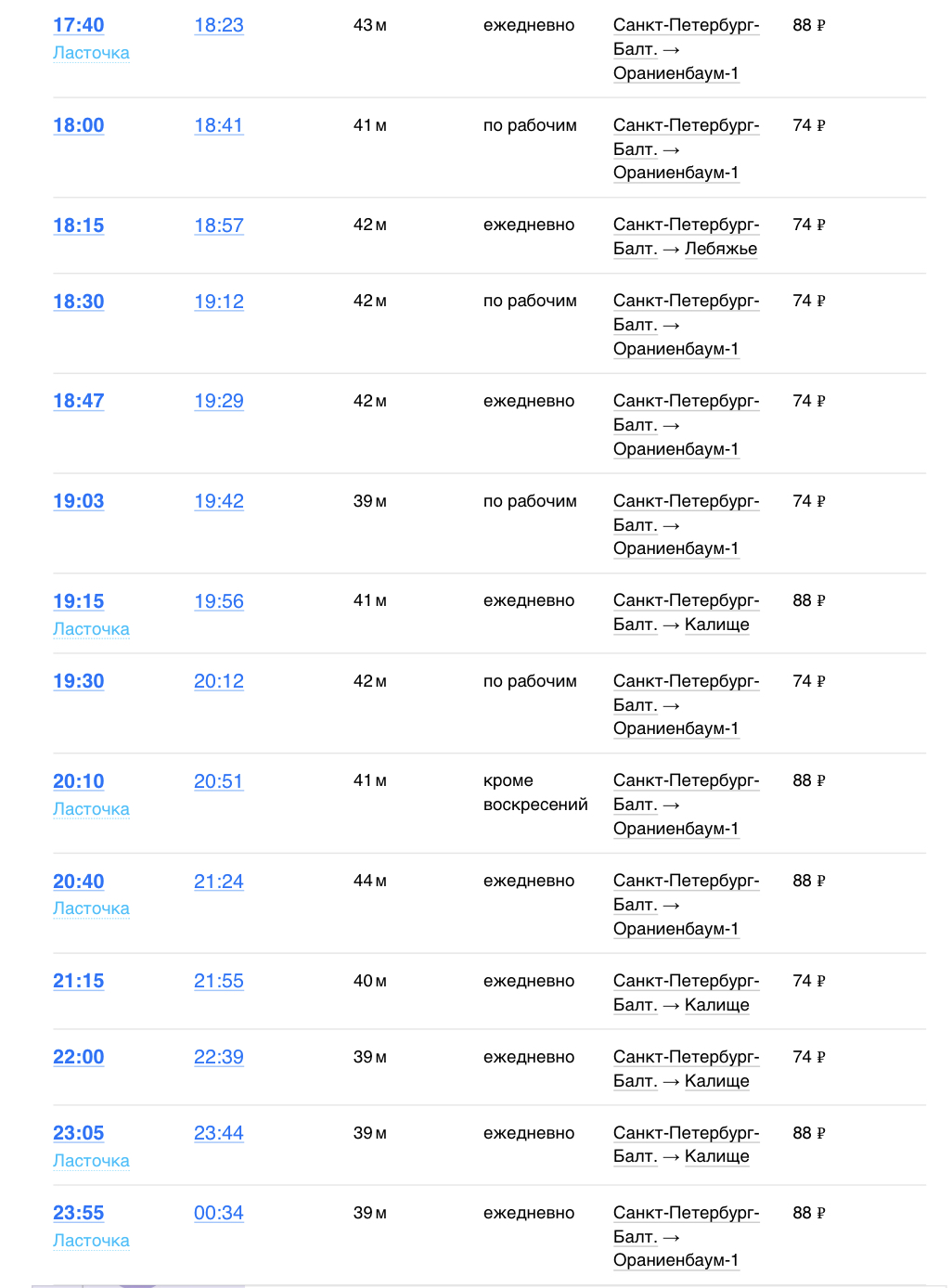The image size is (952, 1288).
Task: Open the 18:00 train departure link
Action: click(x=78, y=126)
